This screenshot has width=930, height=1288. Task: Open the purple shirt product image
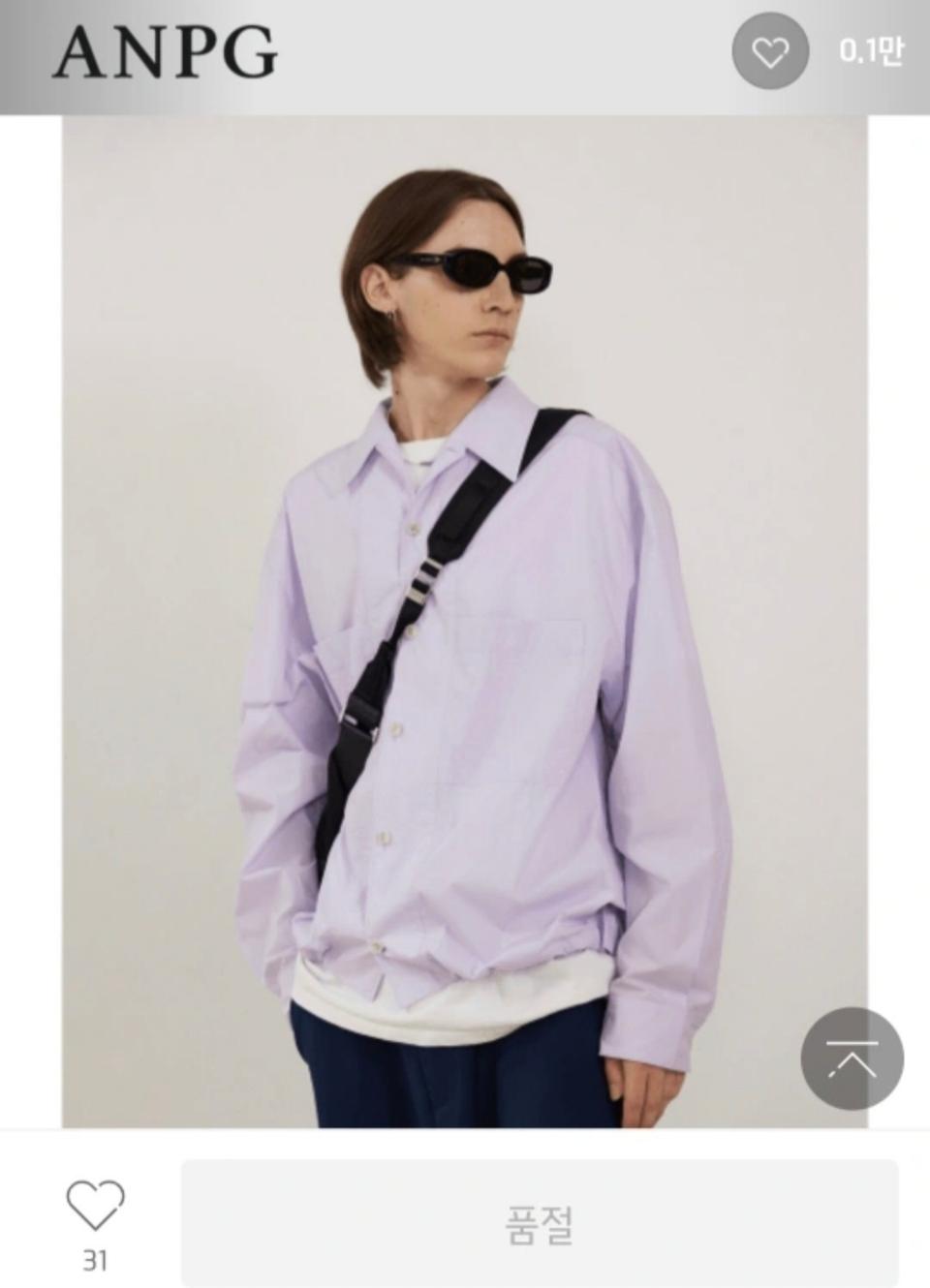tap(465, 620)
